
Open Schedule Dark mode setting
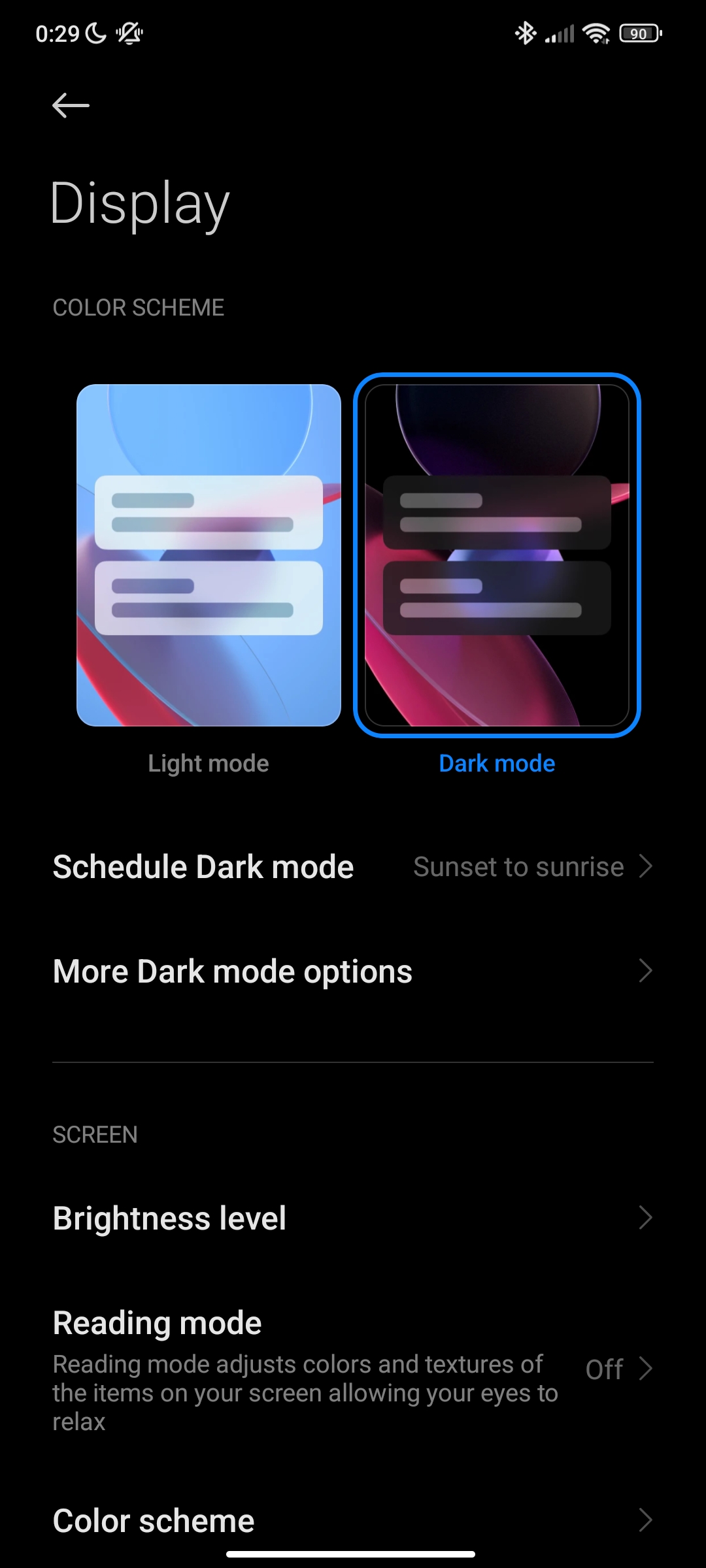coord(353,867)
